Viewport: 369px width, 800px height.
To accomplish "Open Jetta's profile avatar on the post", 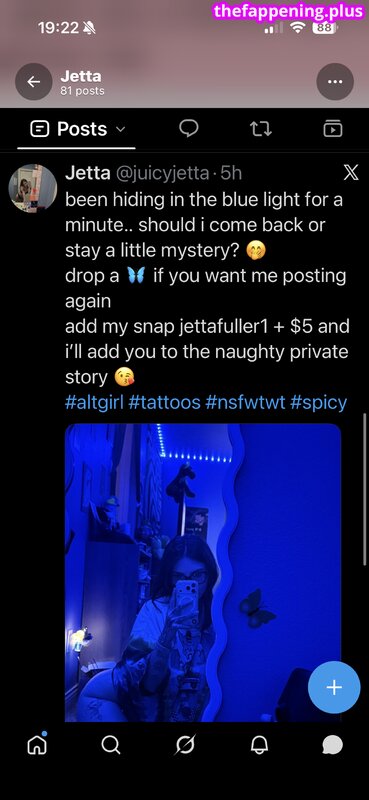I will pyautogui.click(x=33, y=188).
